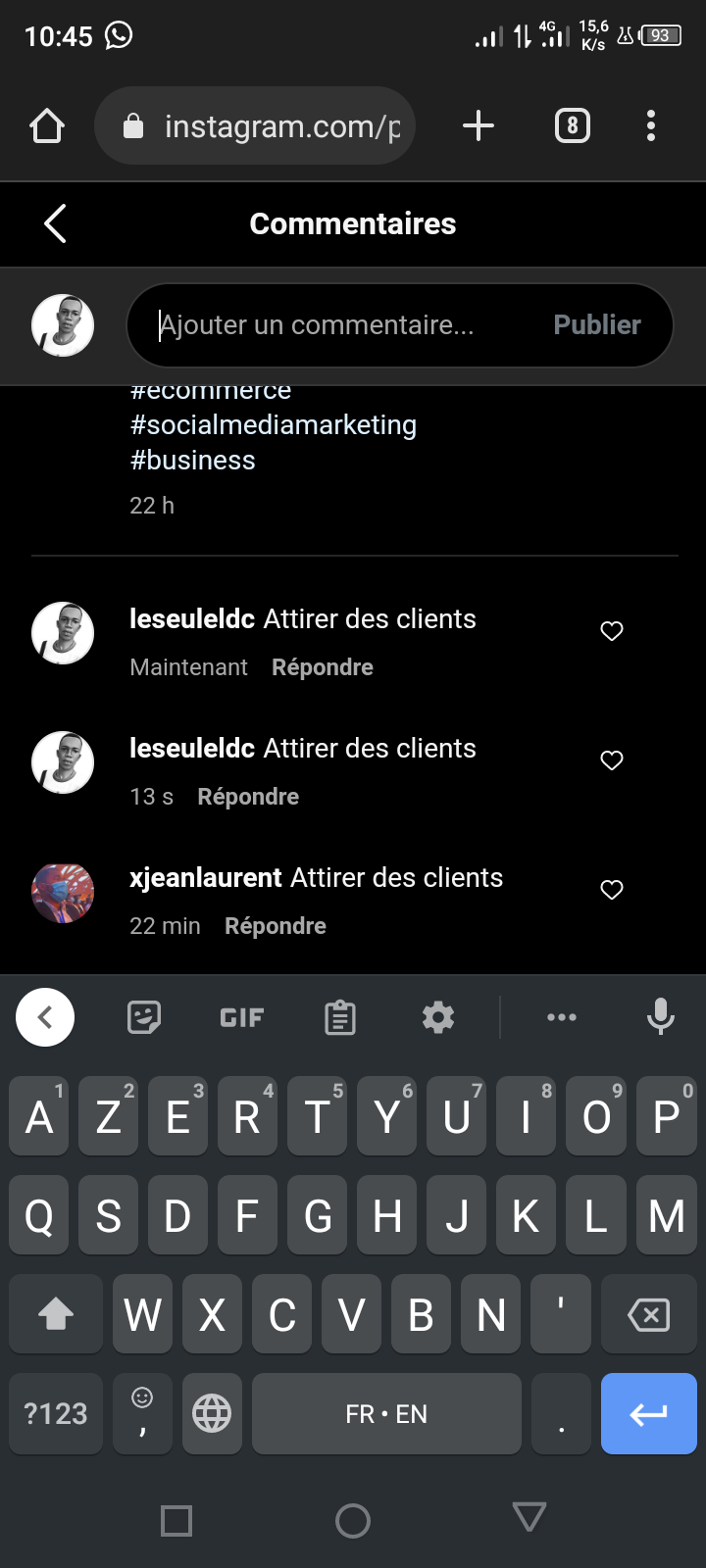The height and width of the screenshot is (1568, 706).
Task: Open the GIF picker on the keyboard
Action: [242, 1017]
